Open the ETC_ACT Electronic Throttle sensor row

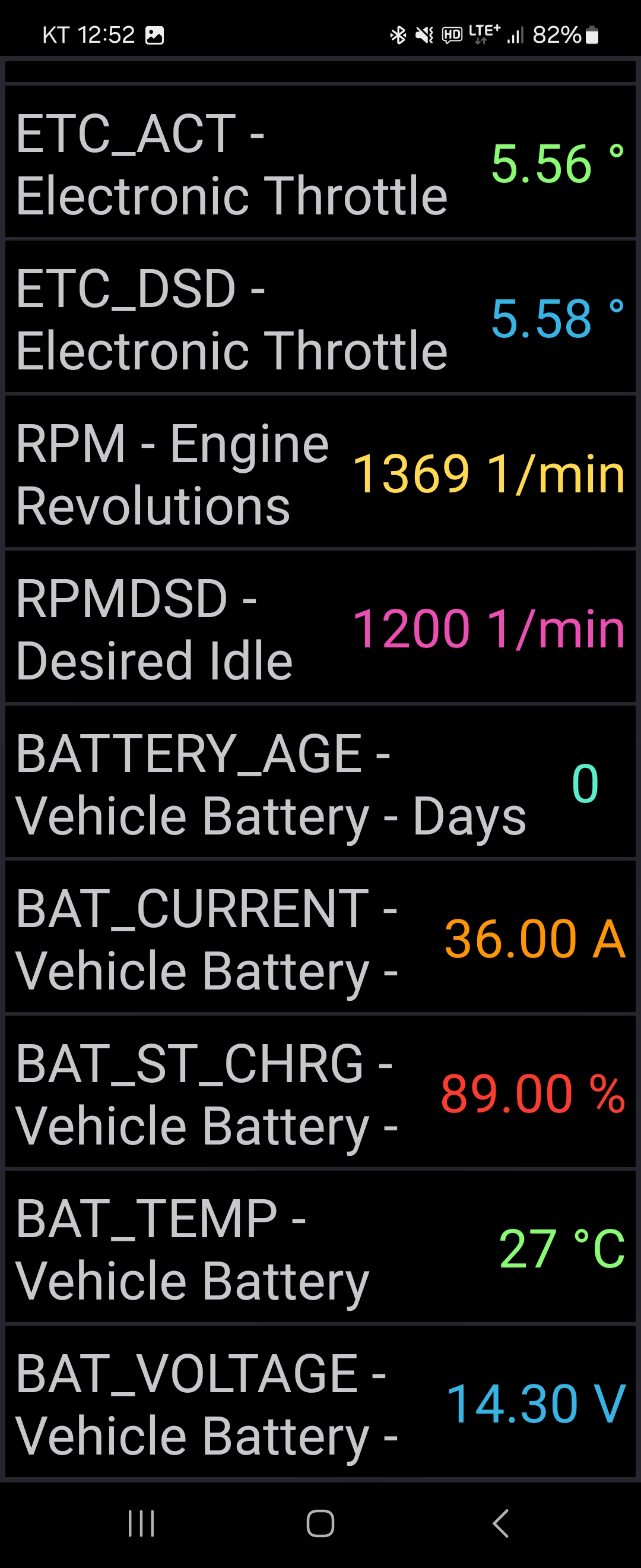coord(320,162)
